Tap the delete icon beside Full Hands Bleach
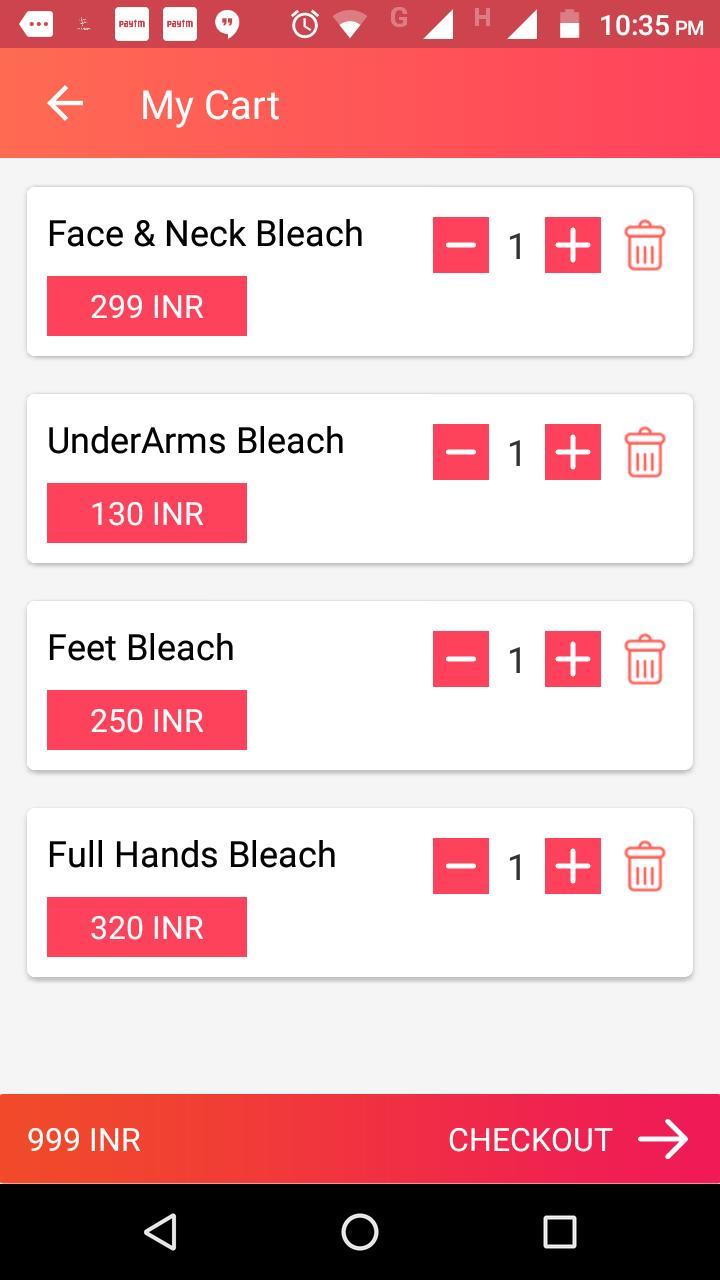The width and height of the screenshot is (720, 1280). [x=645, y=866]
